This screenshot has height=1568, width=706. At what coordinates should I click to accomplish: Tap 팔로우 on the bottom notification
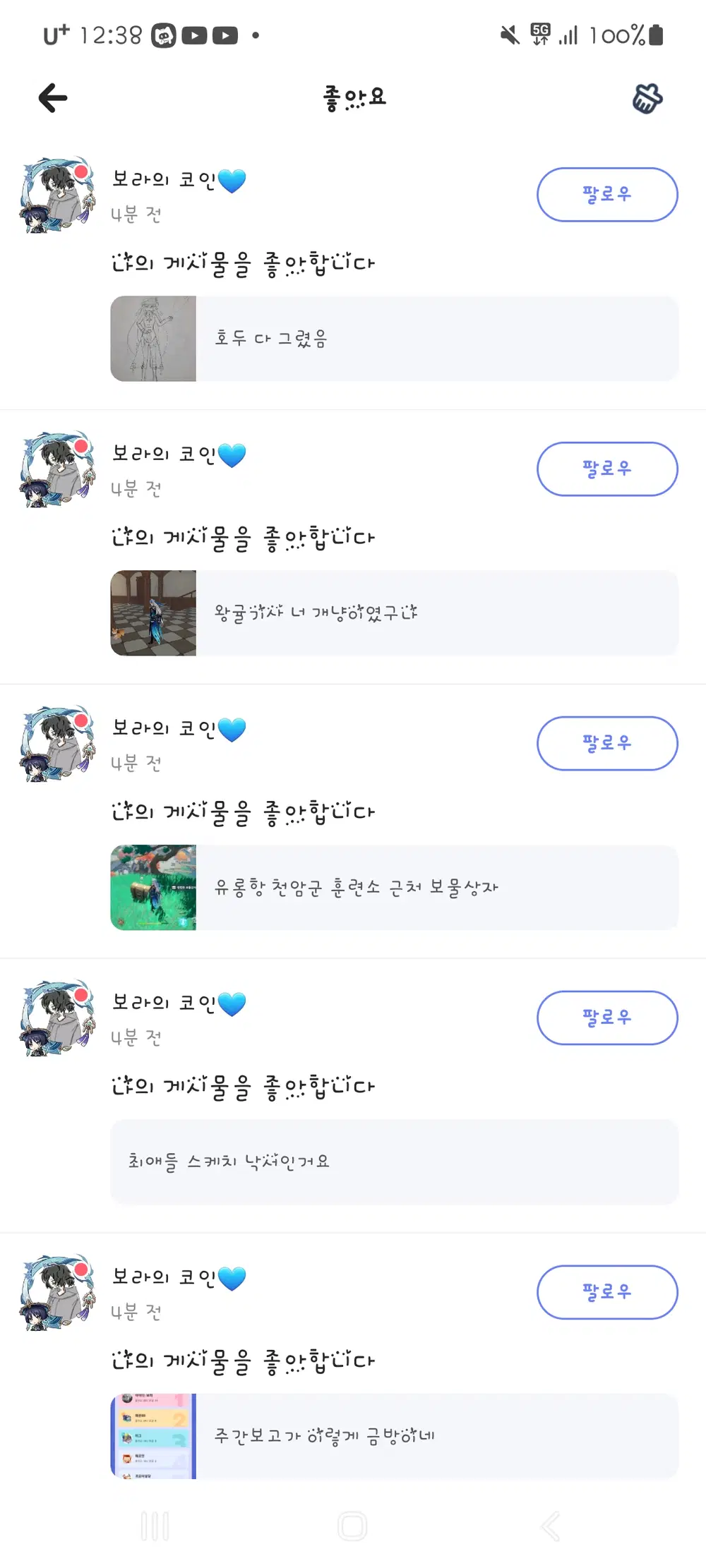(607, 1292)
